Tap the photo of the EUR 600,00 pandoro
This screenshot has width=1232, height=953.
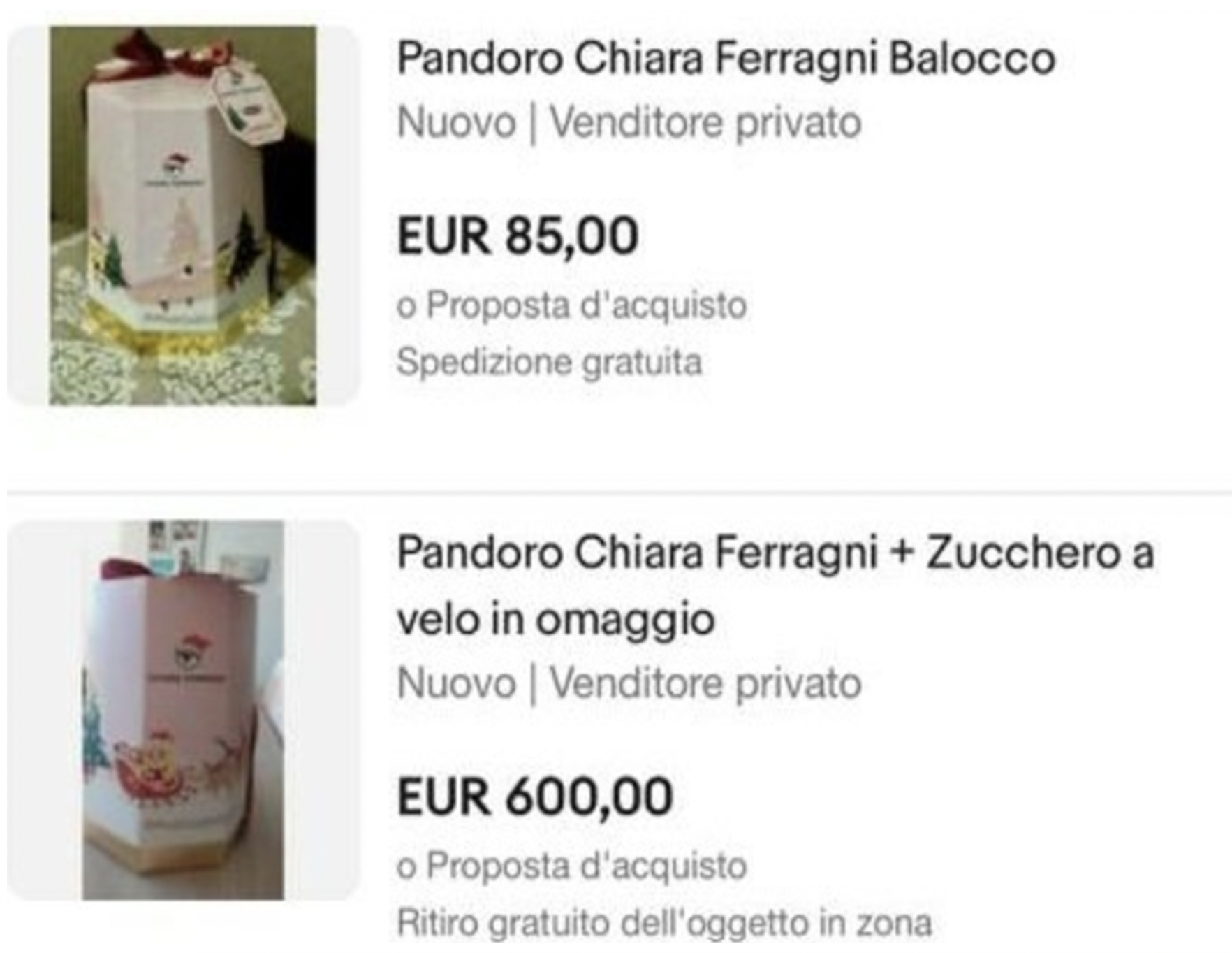click(x=183, y=710)
